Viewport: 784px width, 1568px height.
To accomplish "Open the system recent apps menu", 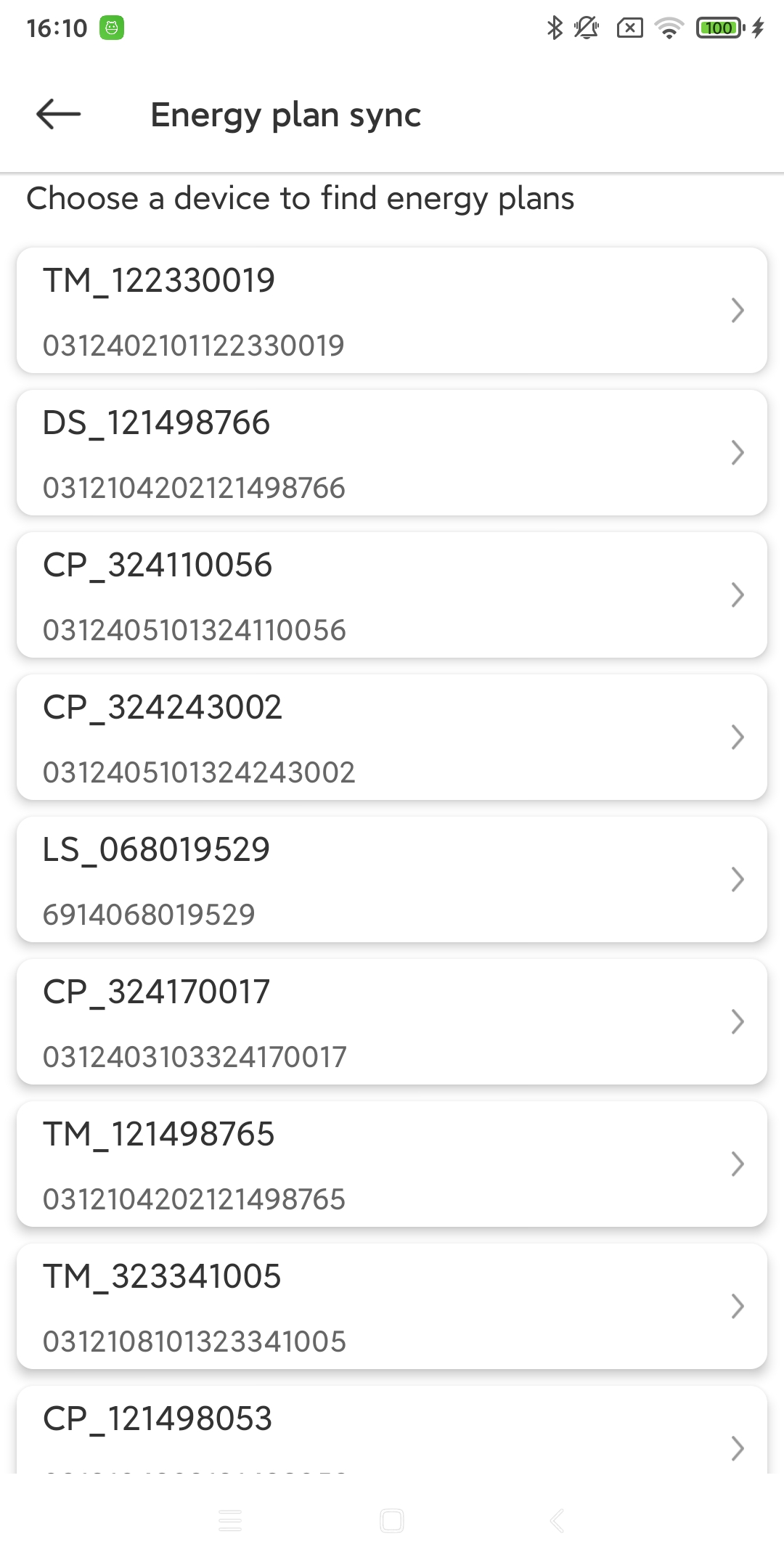I will (230, 1521).
